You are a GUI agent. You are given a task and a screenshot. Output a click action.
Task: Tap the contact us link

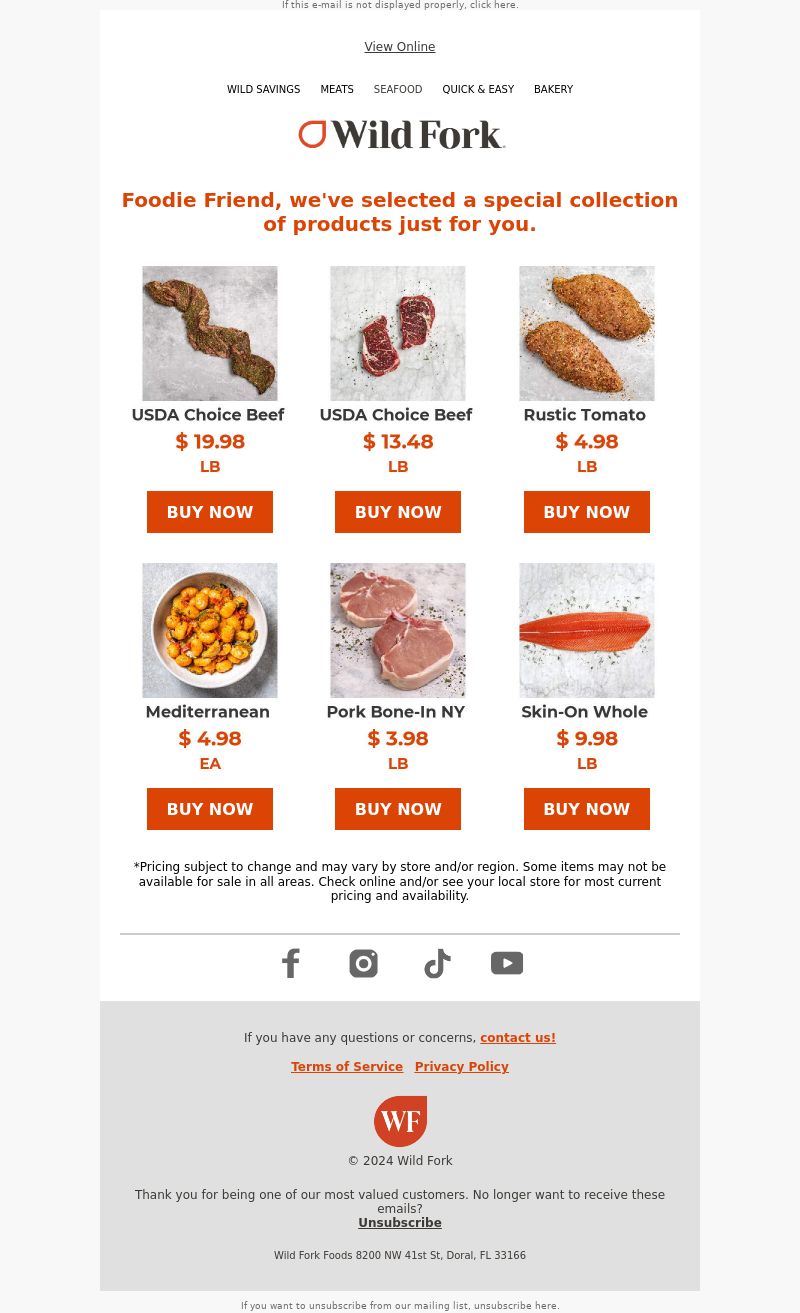click(518, 1038)
